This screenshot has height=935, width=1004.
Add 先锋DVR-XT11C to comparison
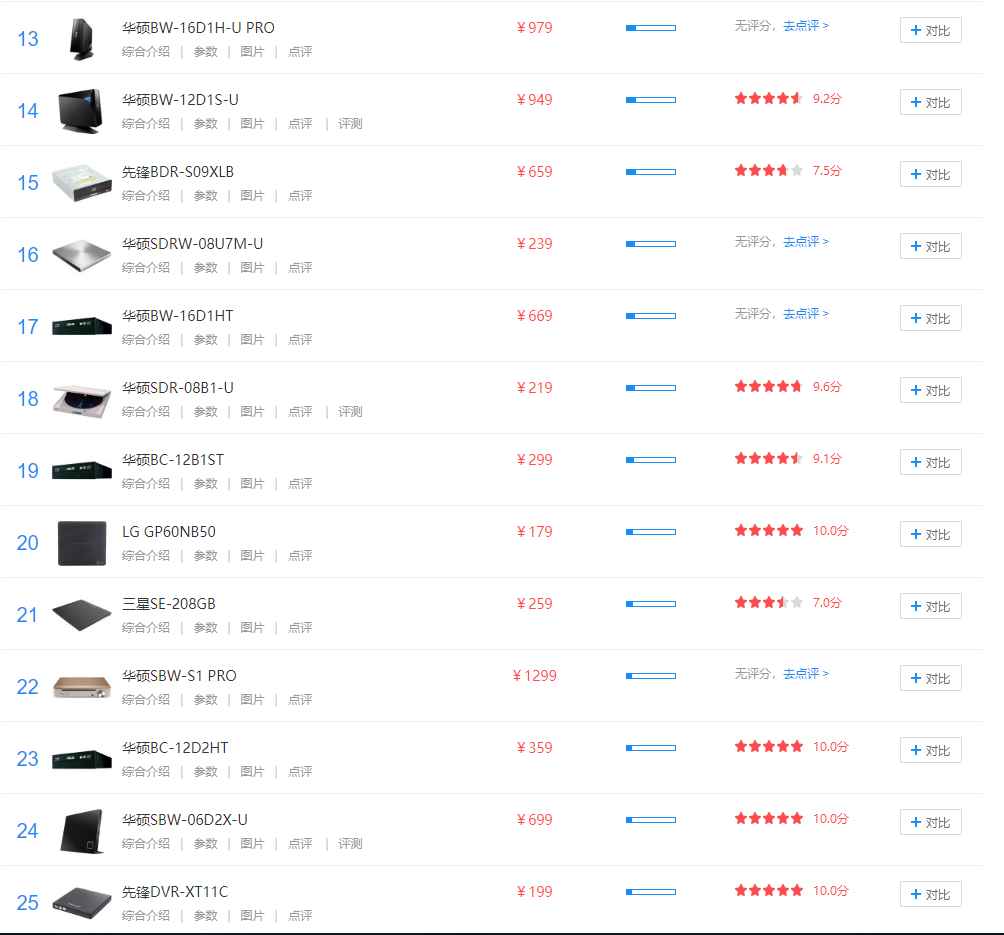click(930, 894)
